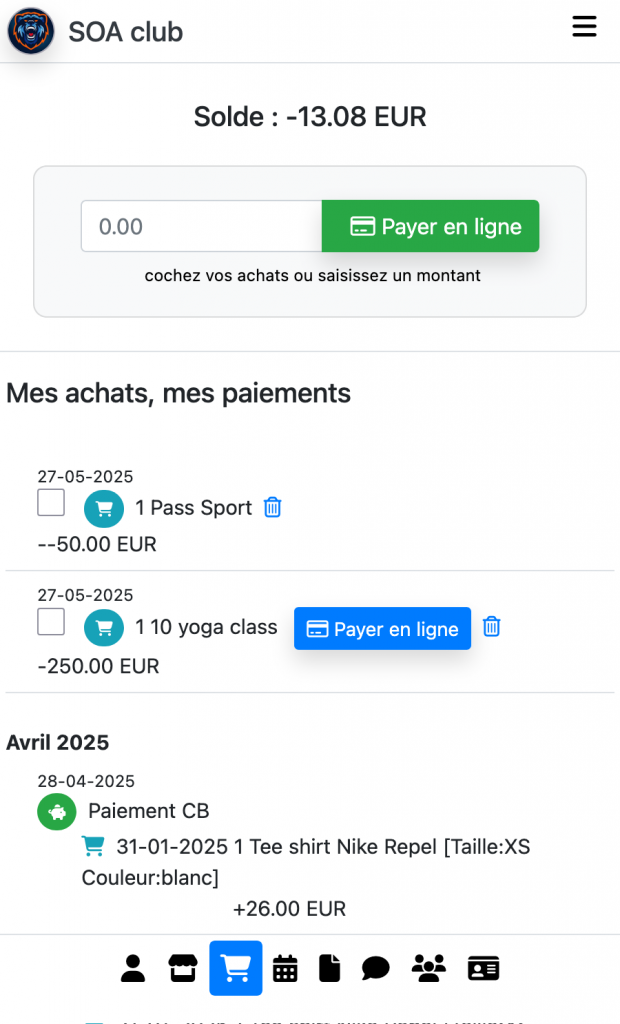Pay online for the 10 yoga class
The image size is (620, 1024).
382,628
